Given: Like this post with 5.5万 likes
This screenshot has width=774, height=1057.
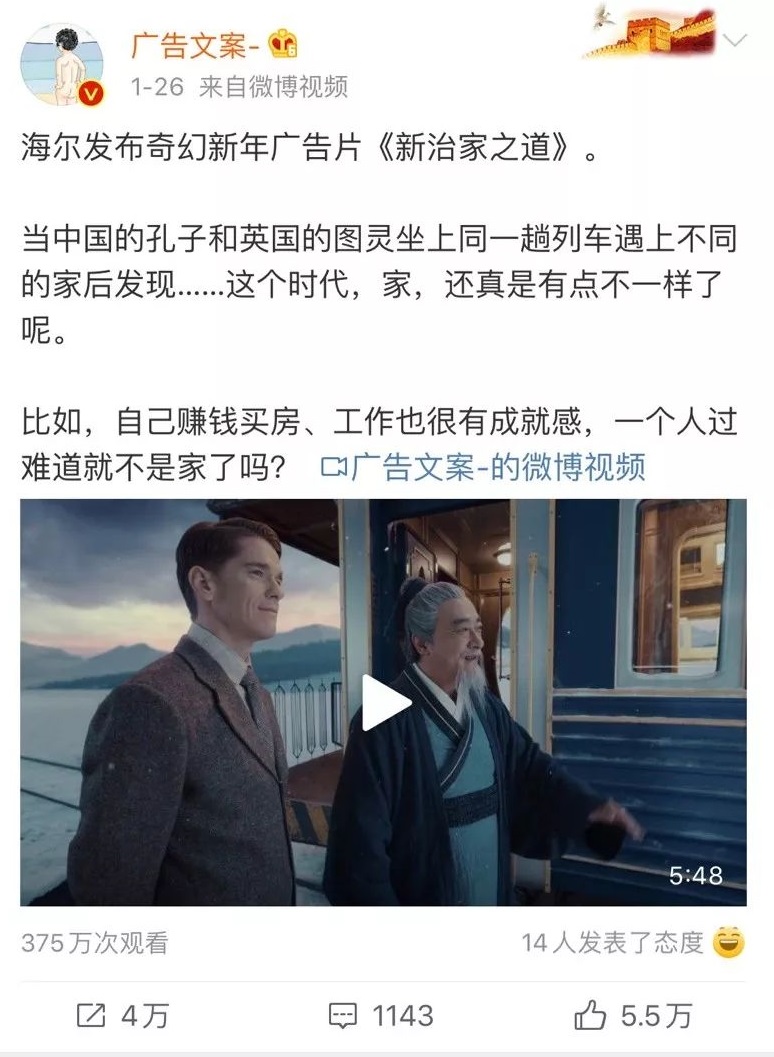Looking at the screenshot, I should point(633,1016).
